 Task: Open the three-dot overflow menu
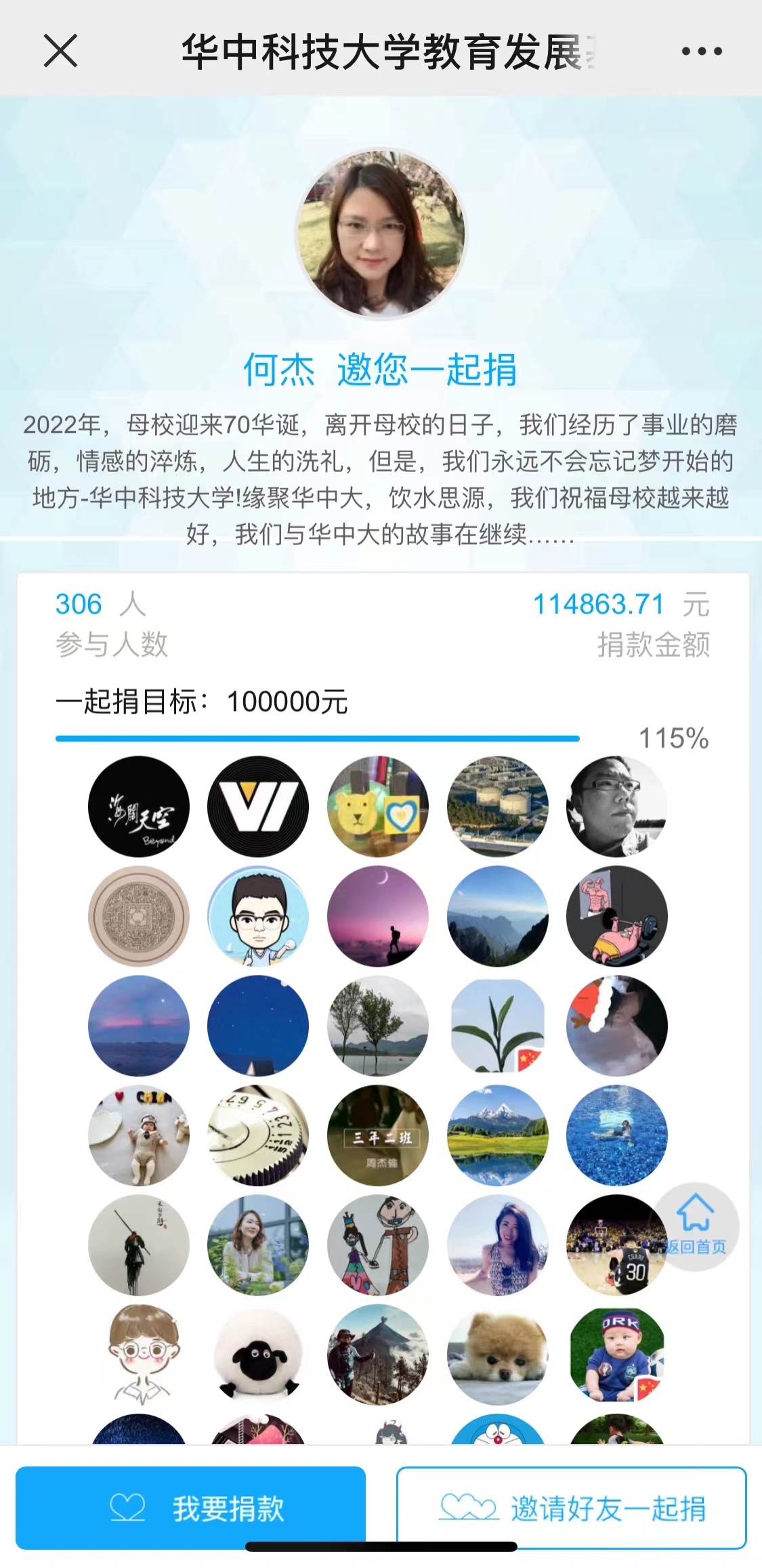701,51
